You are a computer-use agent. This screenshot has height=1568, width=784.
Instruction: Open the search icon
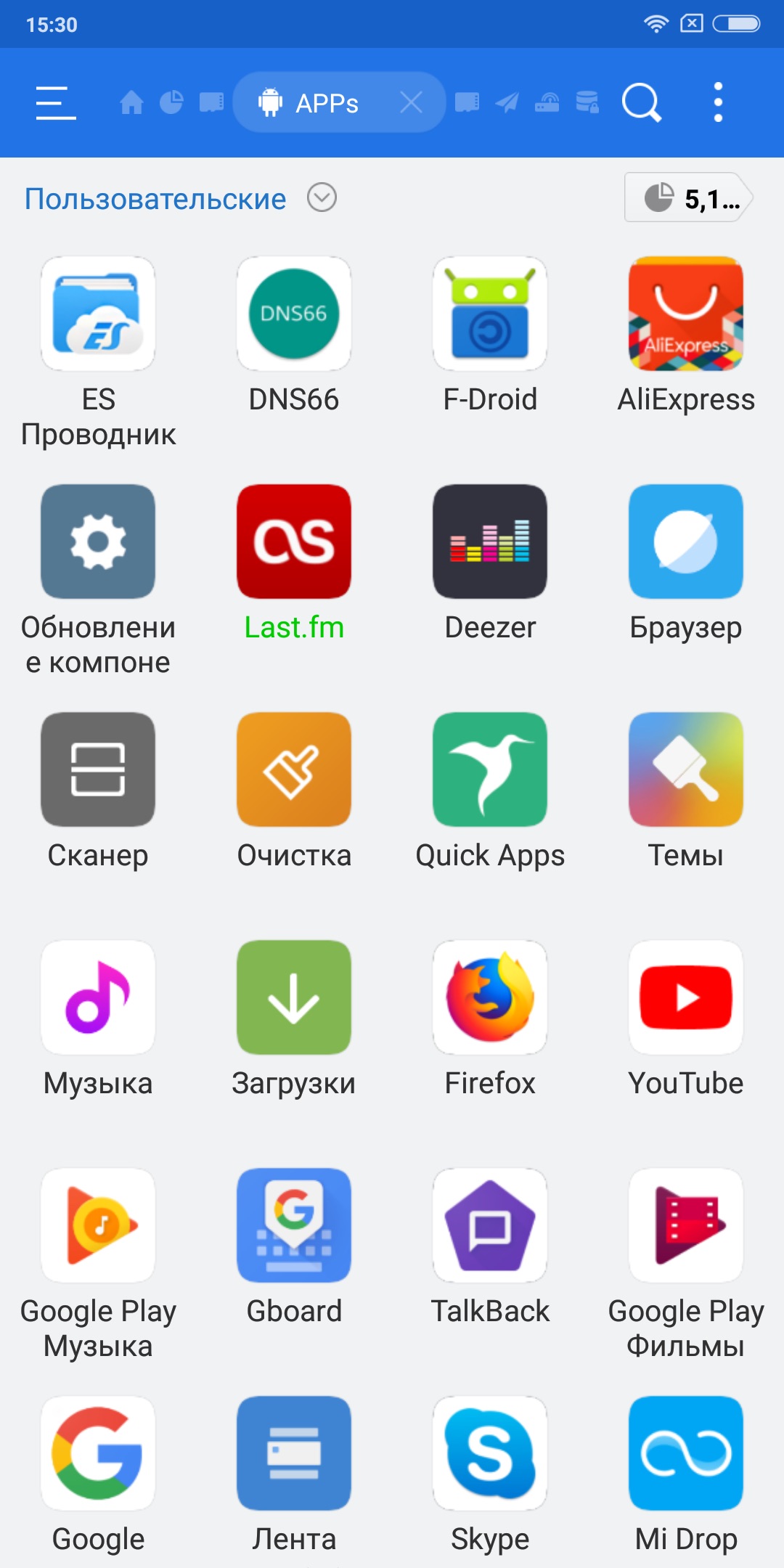642,102
